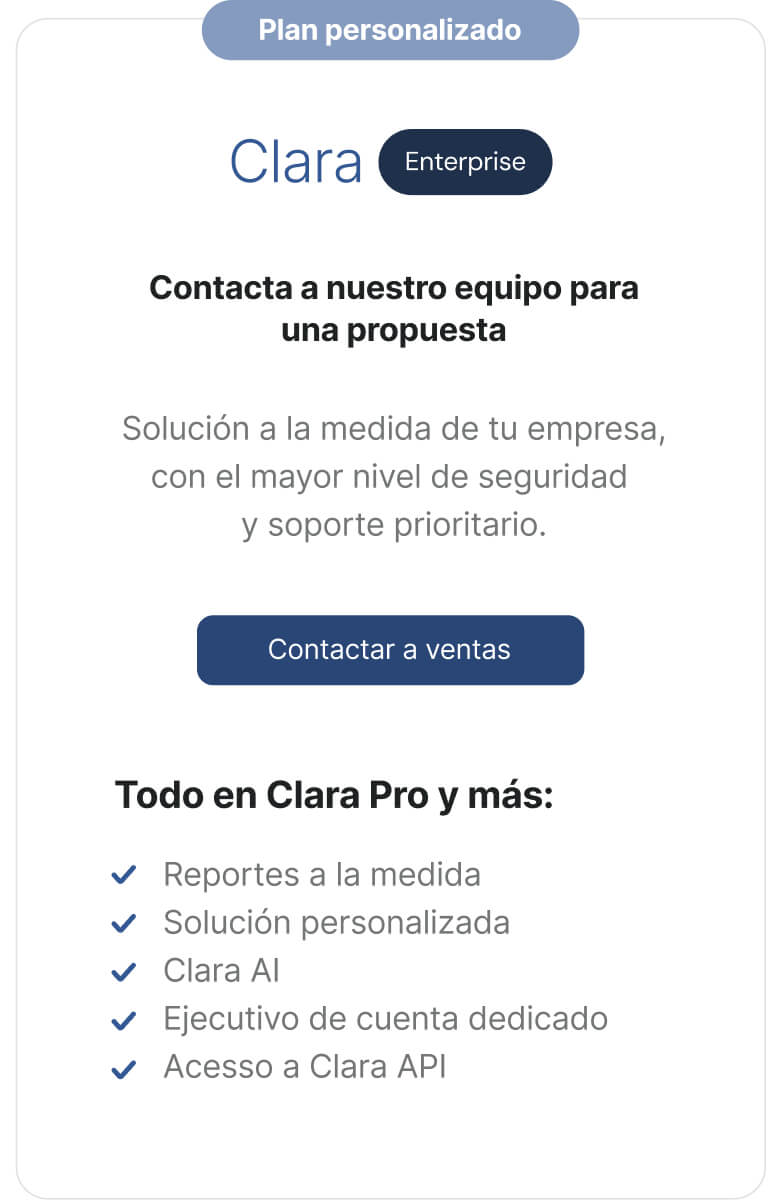782x1200 pixels.
Task: Click the checkmark beside Acesso a Clara API
Action: click(x=124, y=1067)
